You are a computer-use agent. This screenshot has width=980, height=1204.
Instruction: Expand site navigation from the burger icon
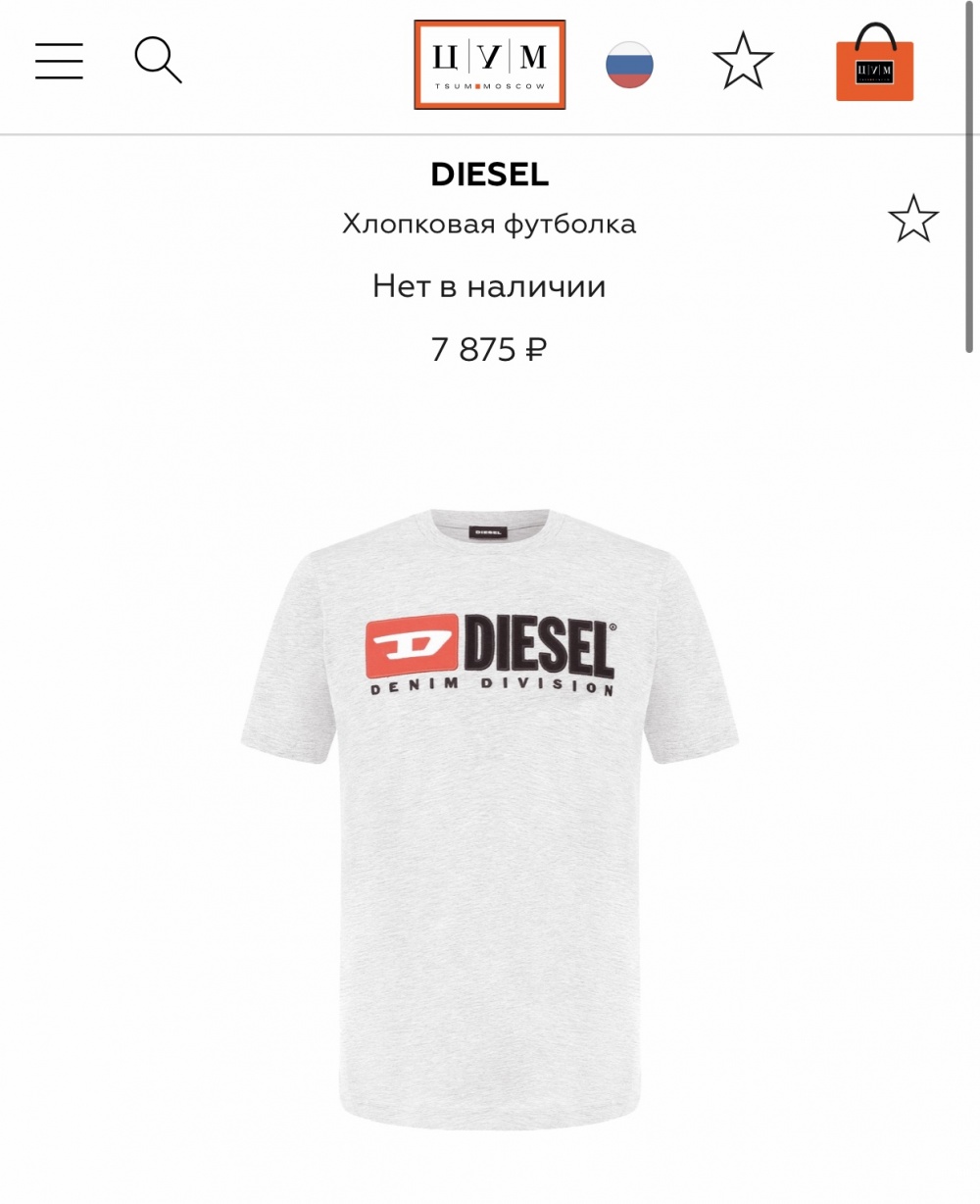click(59, 61)
